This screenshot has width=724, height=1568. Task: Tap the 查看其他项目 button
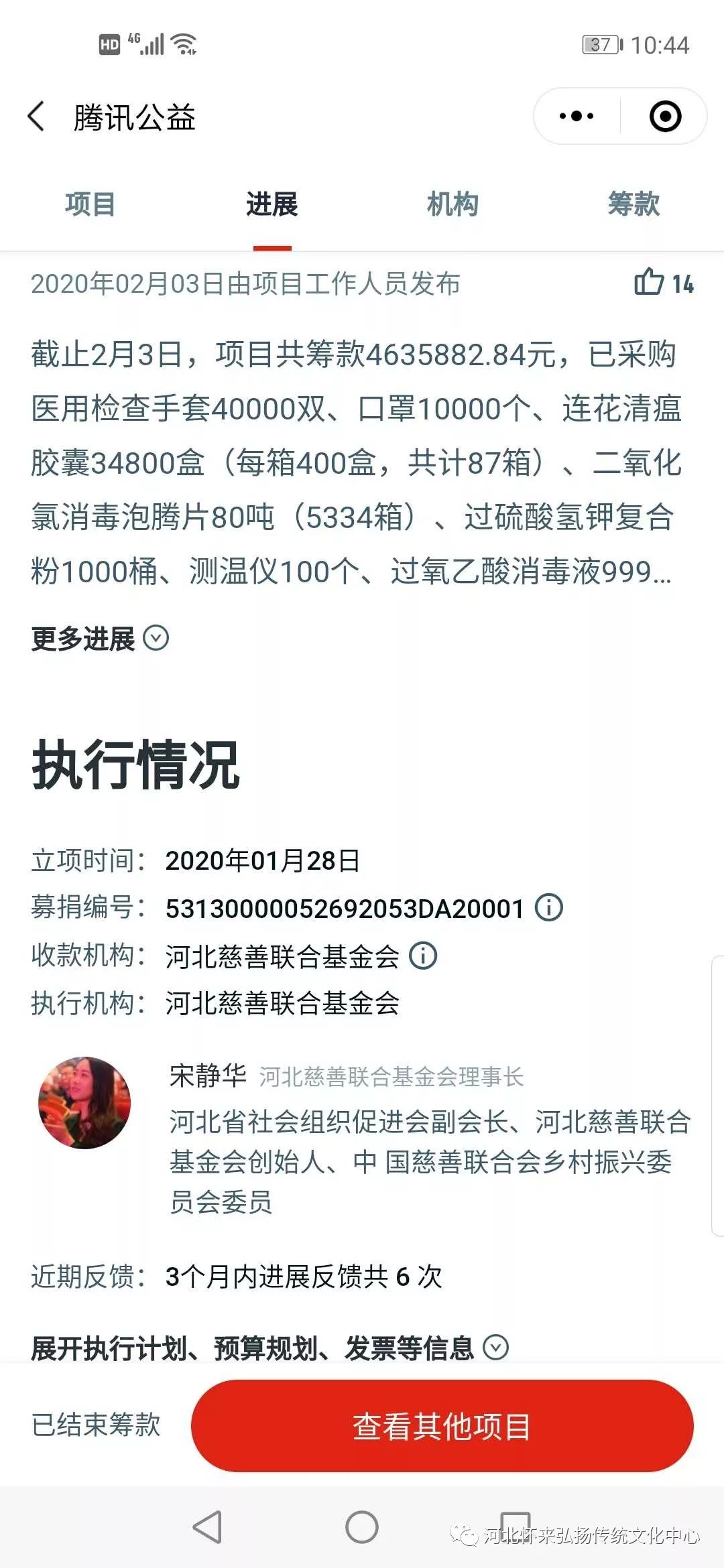[442, 1425]
